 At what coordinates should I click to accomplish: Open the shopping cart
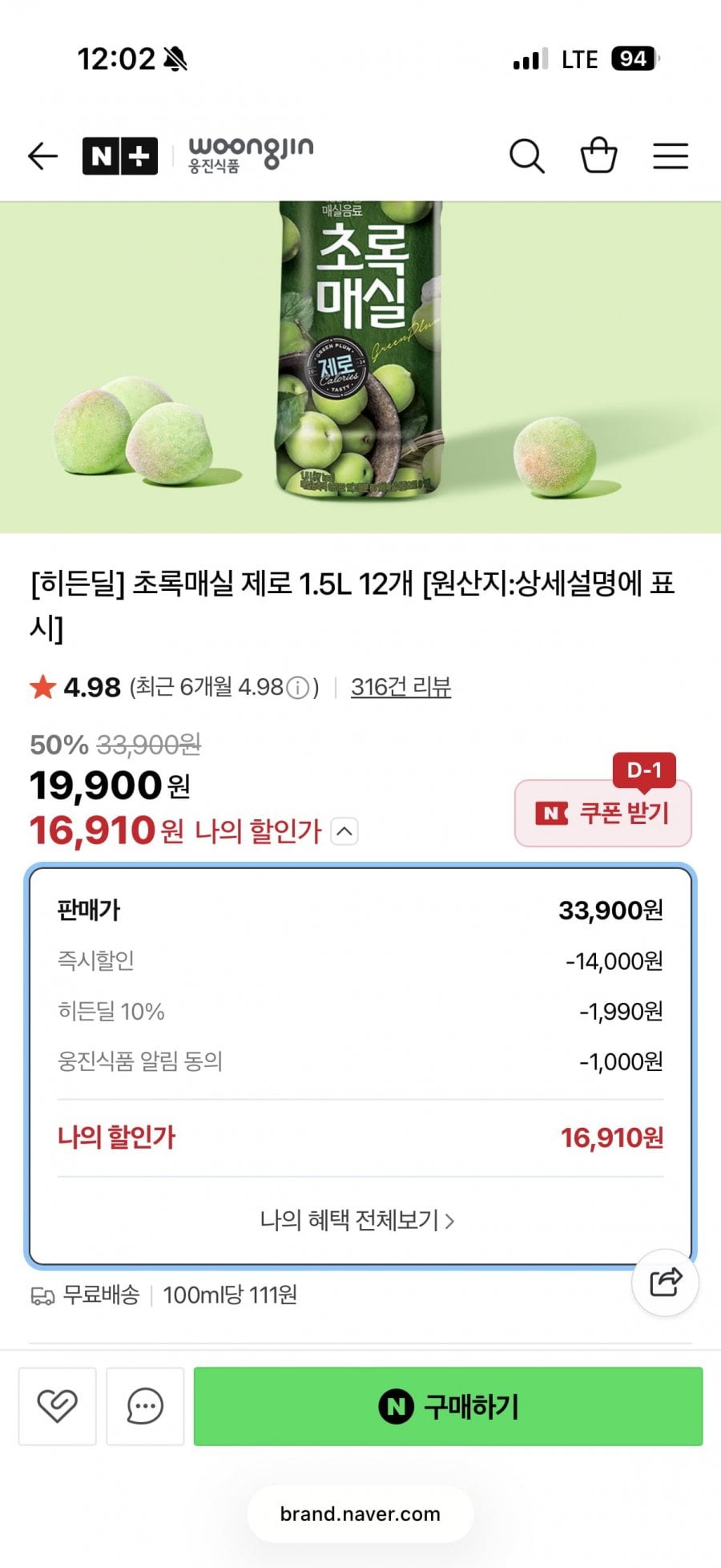[598, 156]
